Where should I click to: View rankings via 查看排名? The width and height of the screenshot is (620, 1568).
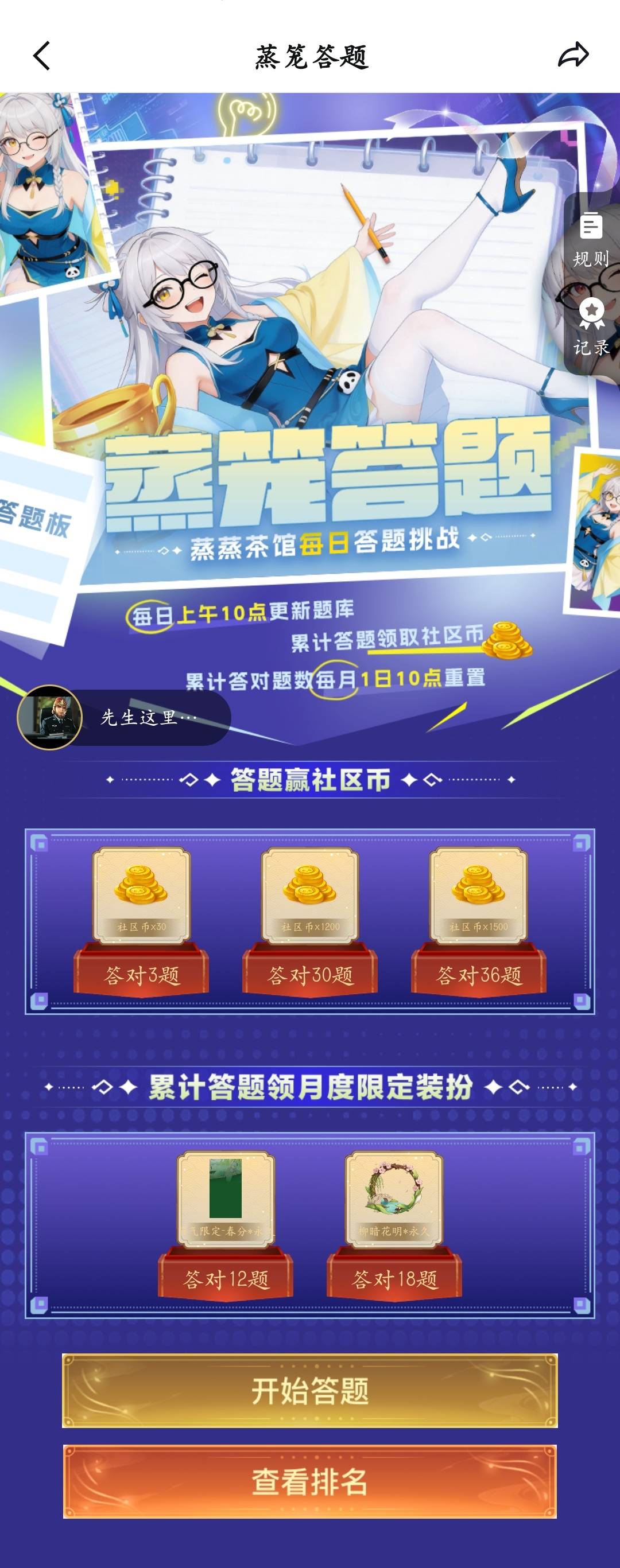[310, 1481]
